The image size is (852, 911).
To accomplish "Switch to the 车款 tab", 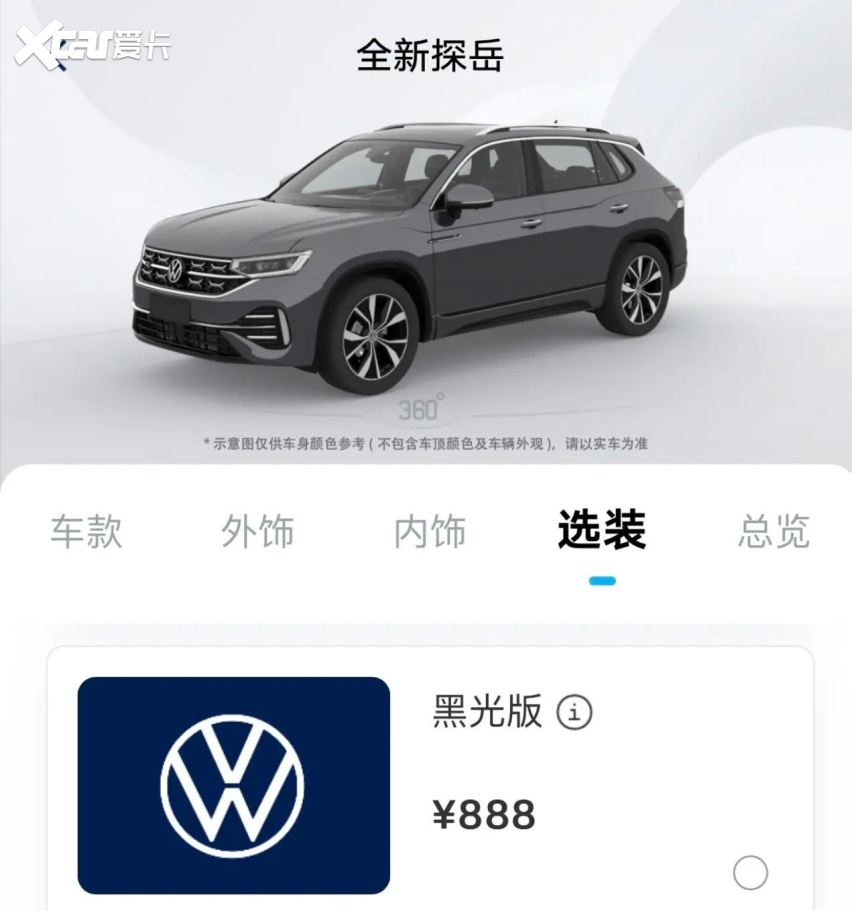I will tap(86, 531).
